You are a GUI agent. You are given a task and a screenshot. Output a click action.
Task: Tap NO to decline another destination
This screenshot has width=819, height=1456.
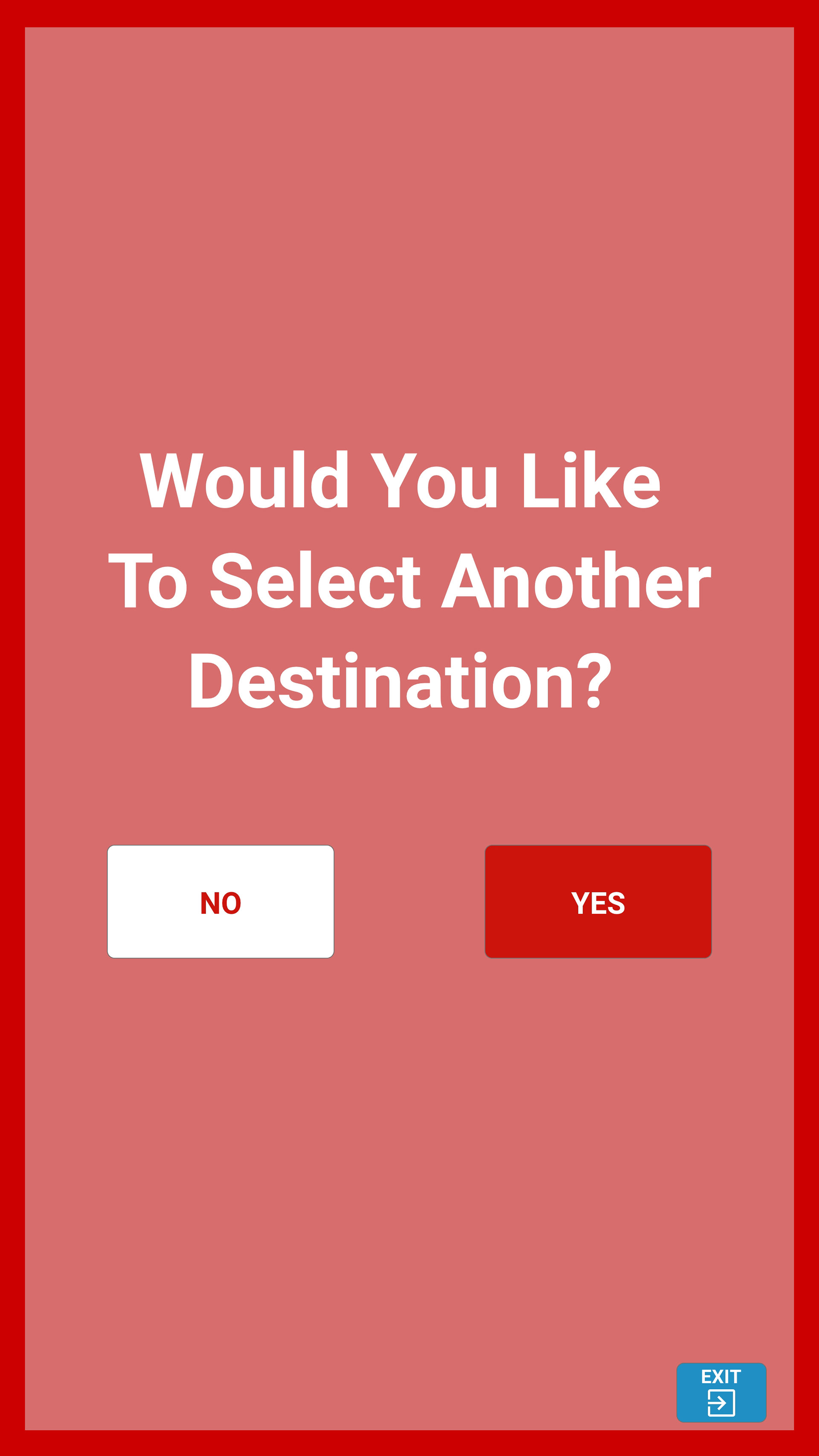[221, 901]
